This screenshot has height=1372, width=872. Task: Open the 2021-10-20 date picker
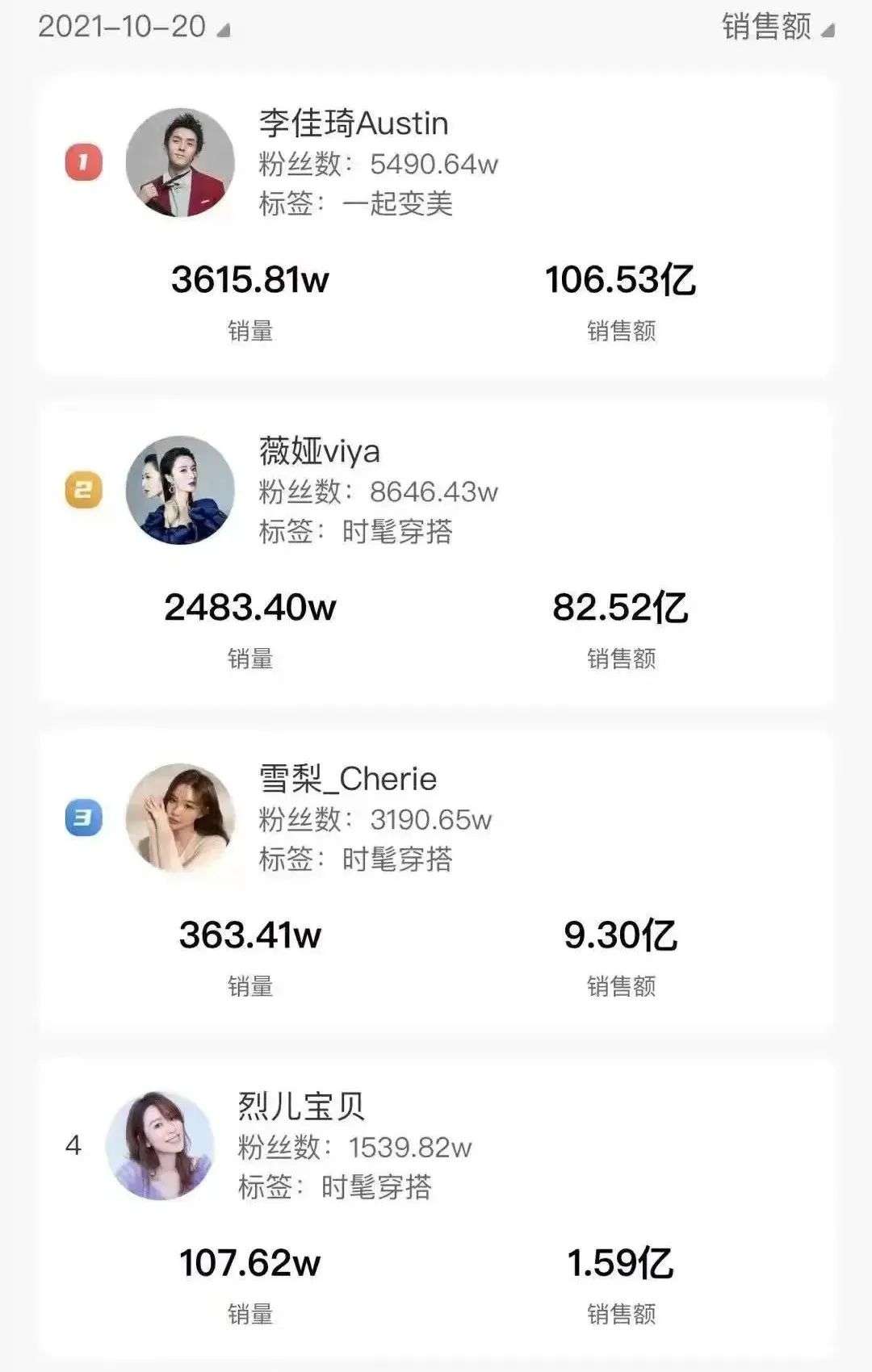[133, 27]
